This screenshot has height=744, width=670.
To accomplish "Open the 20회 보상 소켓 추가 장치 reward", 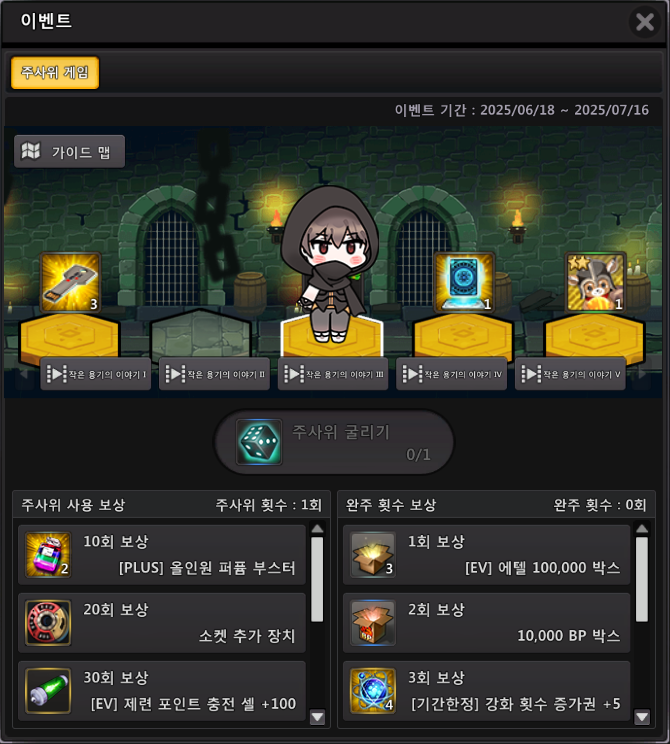I will (162, 623).
